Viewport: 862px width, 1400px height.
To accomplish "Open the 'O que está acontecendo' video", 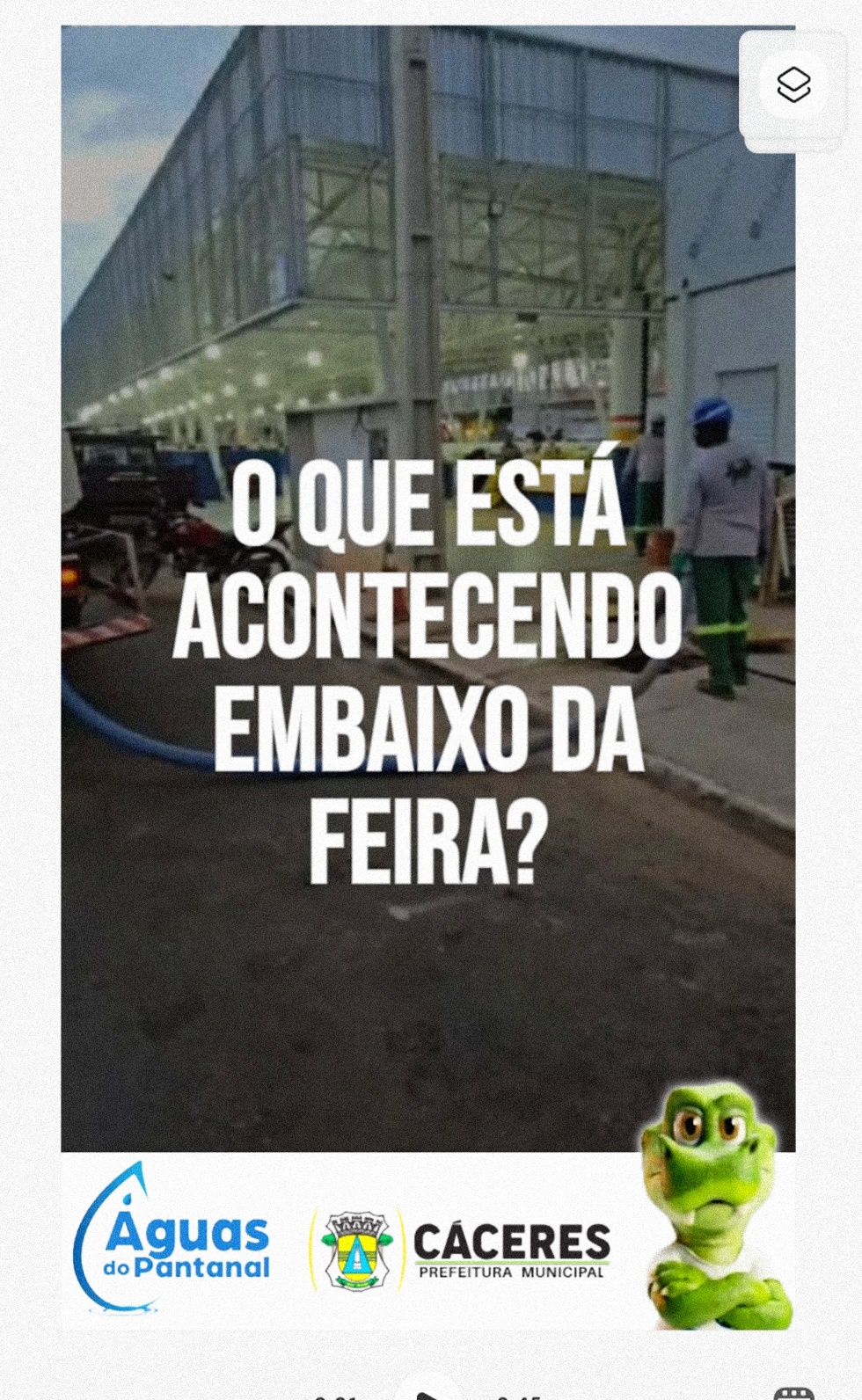I will click(x=427, y=616).
